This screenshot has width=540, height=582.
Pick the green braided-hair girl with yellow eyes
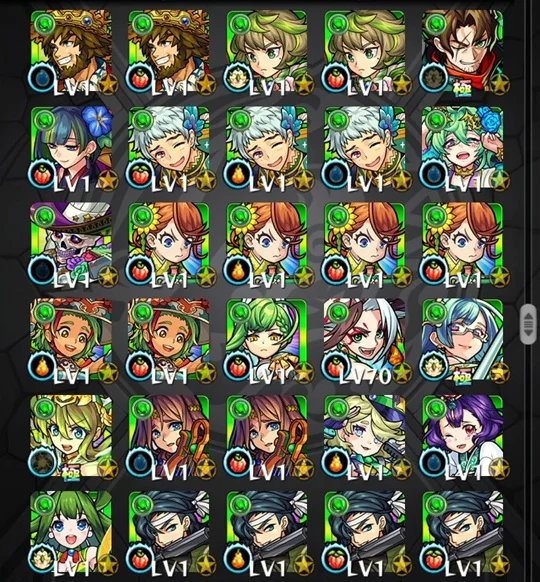(267, 340)
